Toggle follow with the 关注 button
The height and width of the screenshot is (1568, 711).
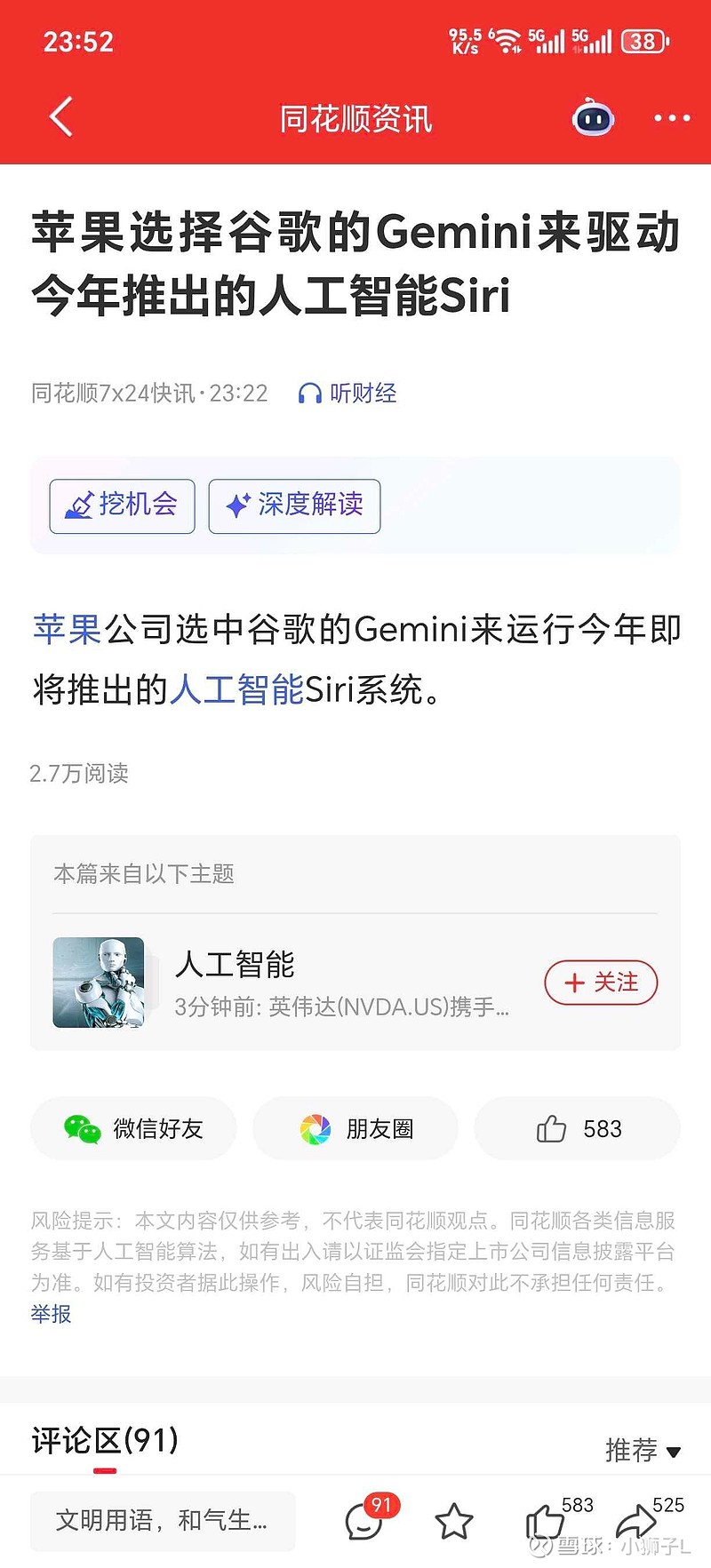(x=601, y=983)
